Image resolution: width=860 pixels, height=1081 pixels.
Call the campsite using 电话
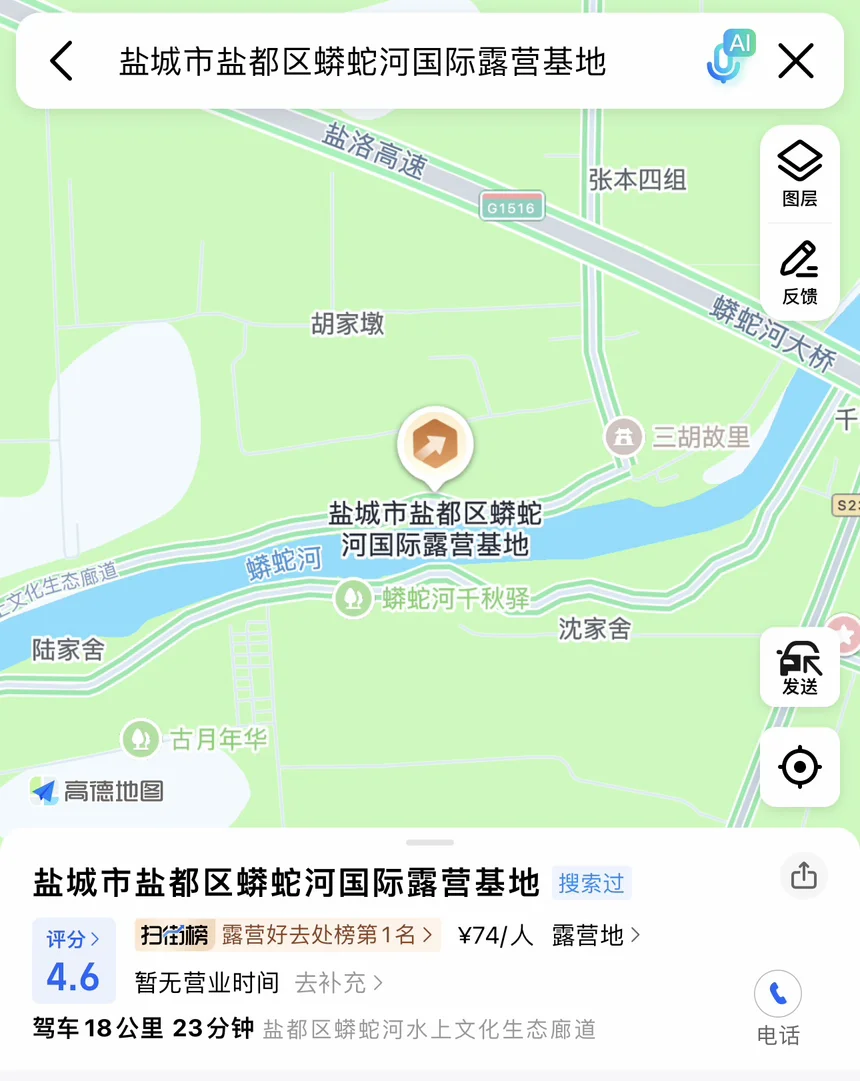tap(778, 1005)
